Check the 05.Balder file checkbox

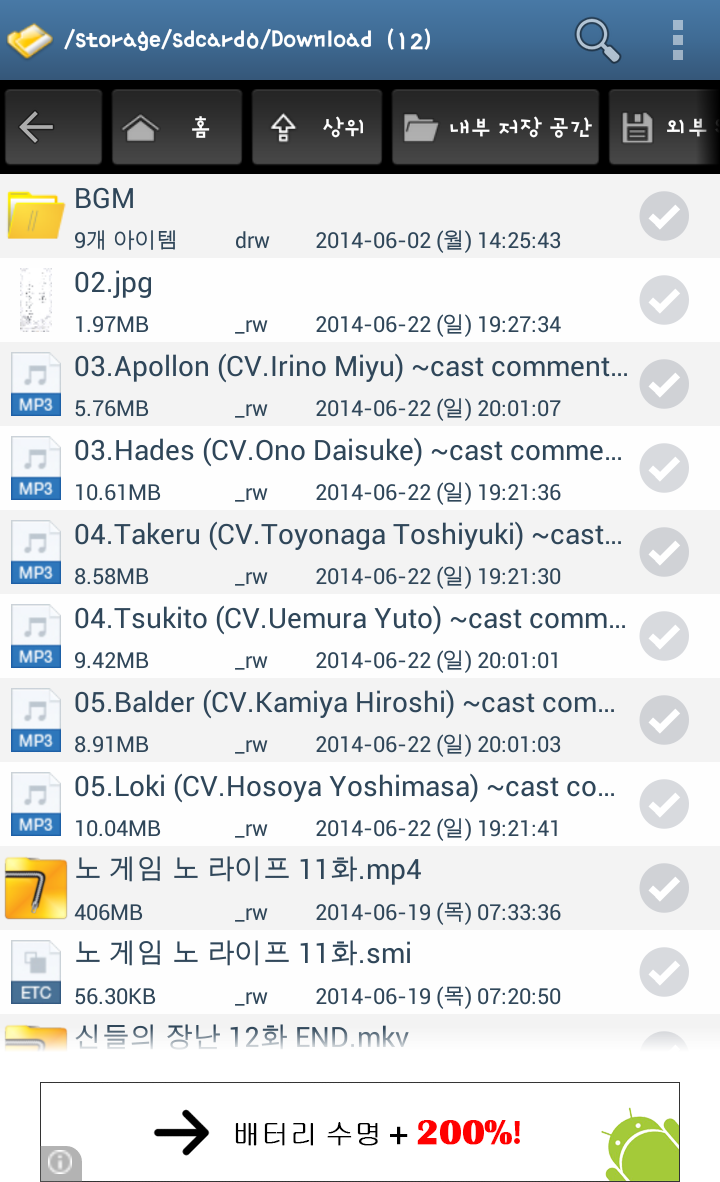pos(664,720)
